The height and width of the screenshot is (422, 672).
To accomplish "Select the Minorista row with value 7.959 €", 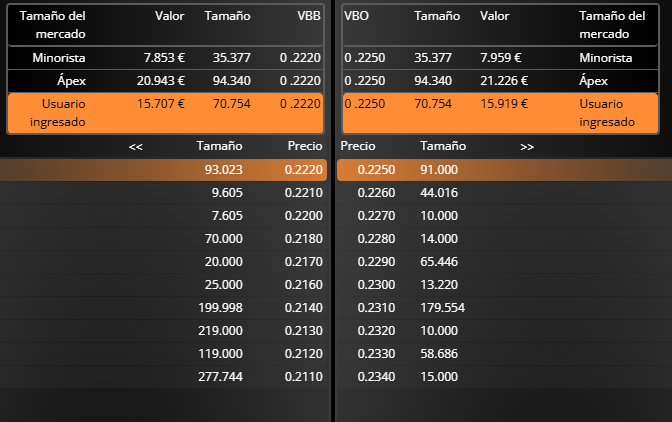I will (500, 58).
